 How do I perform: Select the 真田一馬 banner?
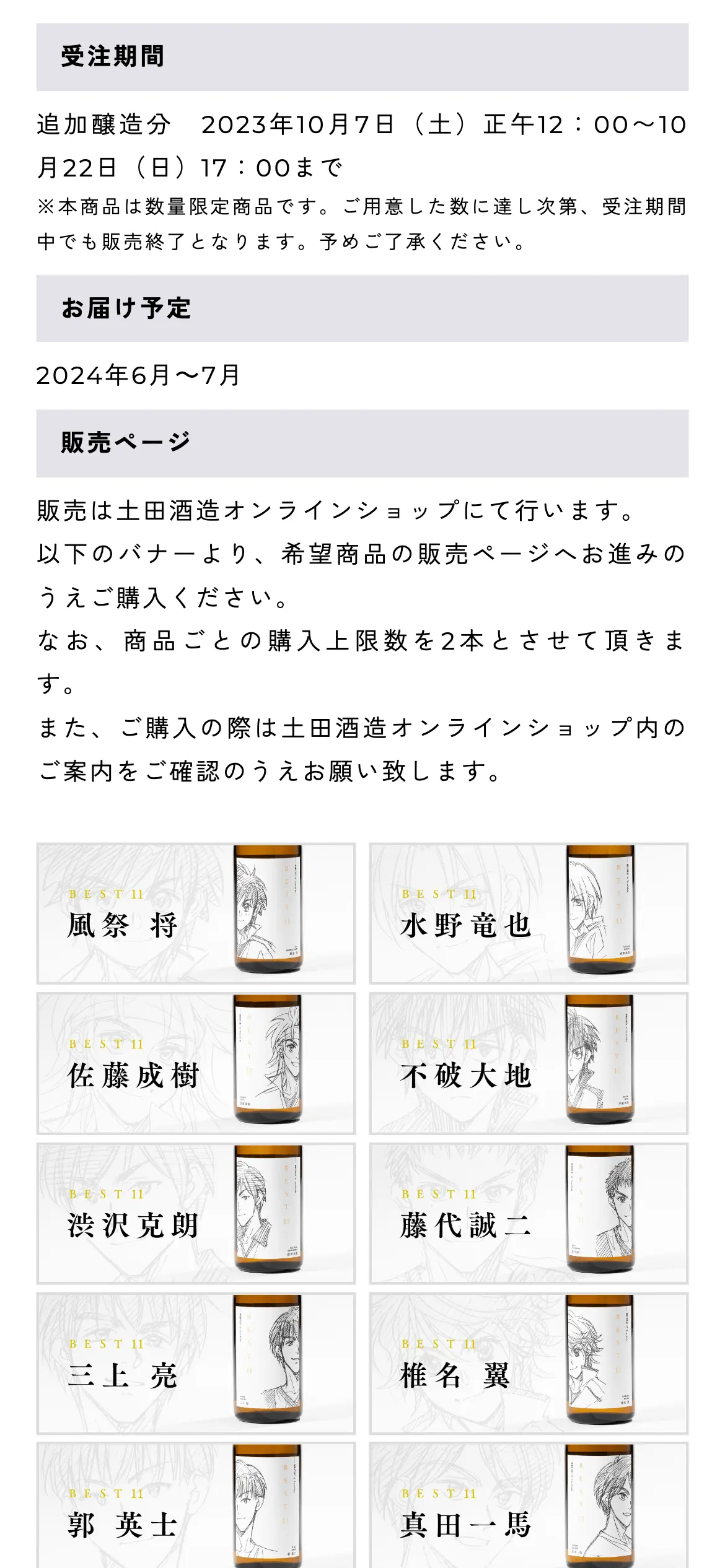[529, 1505]
